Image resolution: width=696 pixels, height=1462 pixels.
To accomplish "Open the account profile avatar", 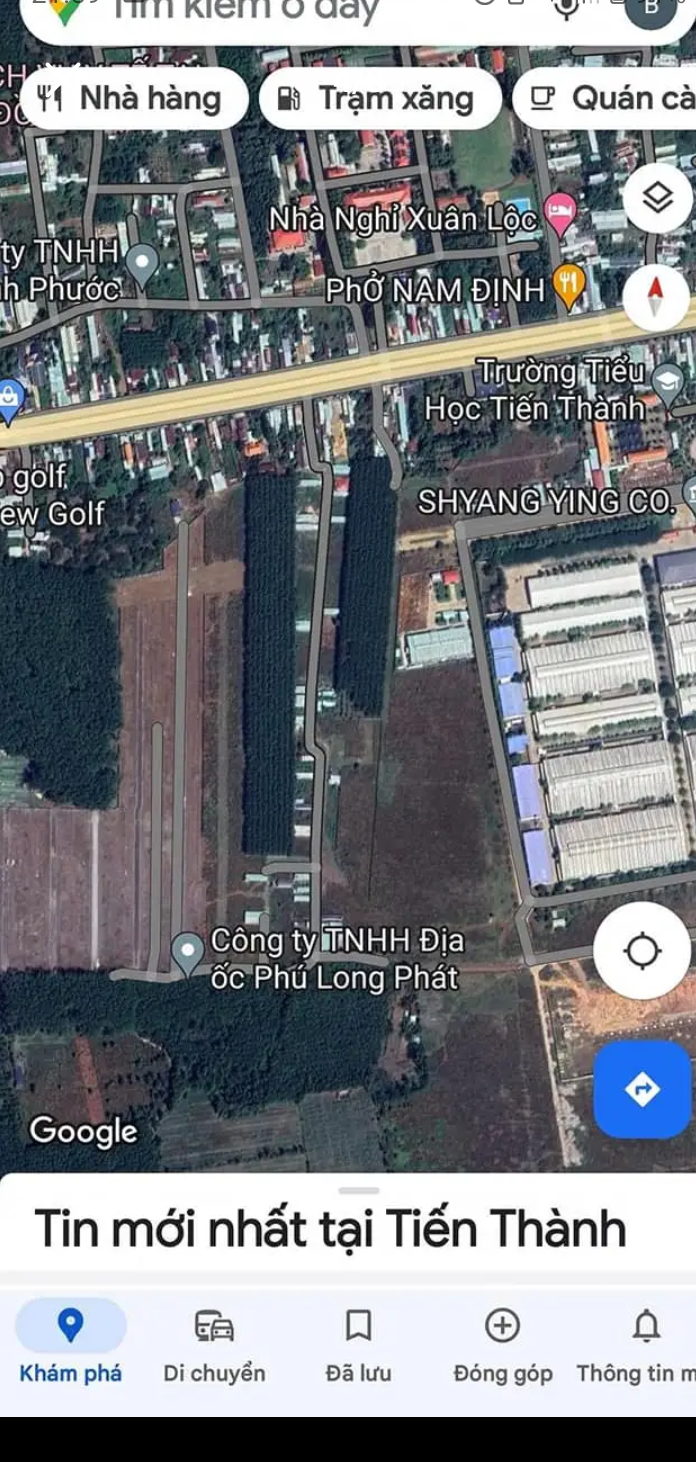I will 651,8.
